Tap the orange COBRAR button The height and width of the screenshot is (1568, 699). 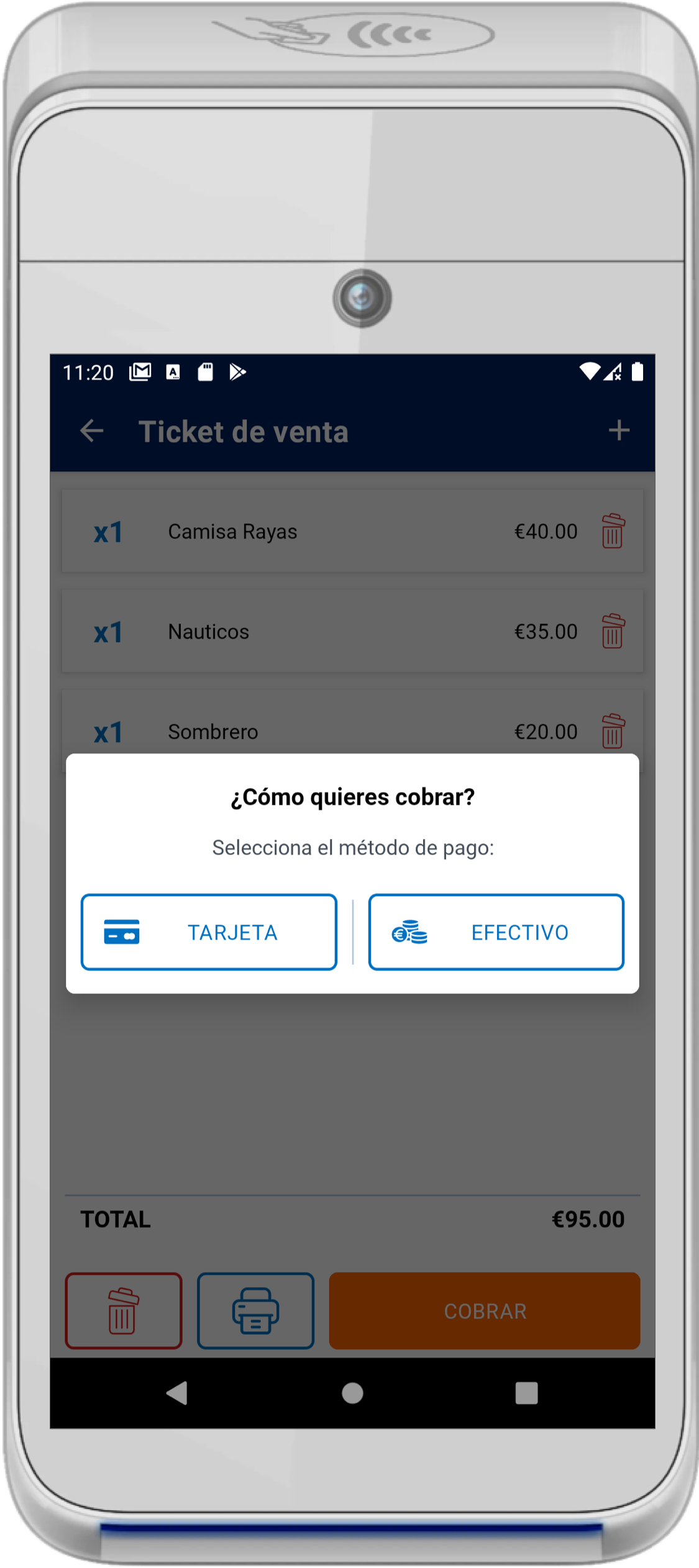point(485,1311)
